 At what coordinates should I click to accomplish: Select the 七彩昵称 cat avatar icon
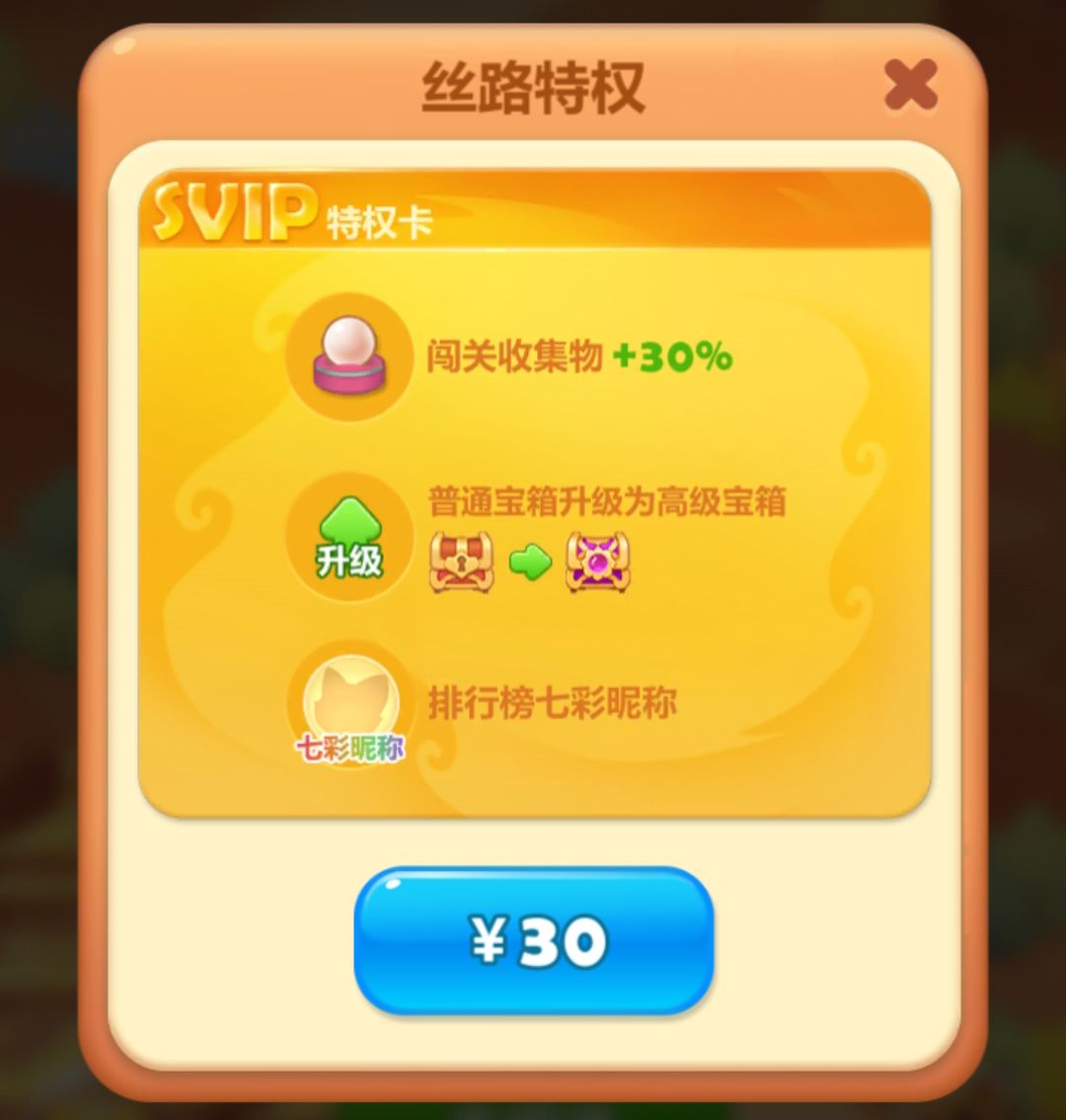(347, 698)
